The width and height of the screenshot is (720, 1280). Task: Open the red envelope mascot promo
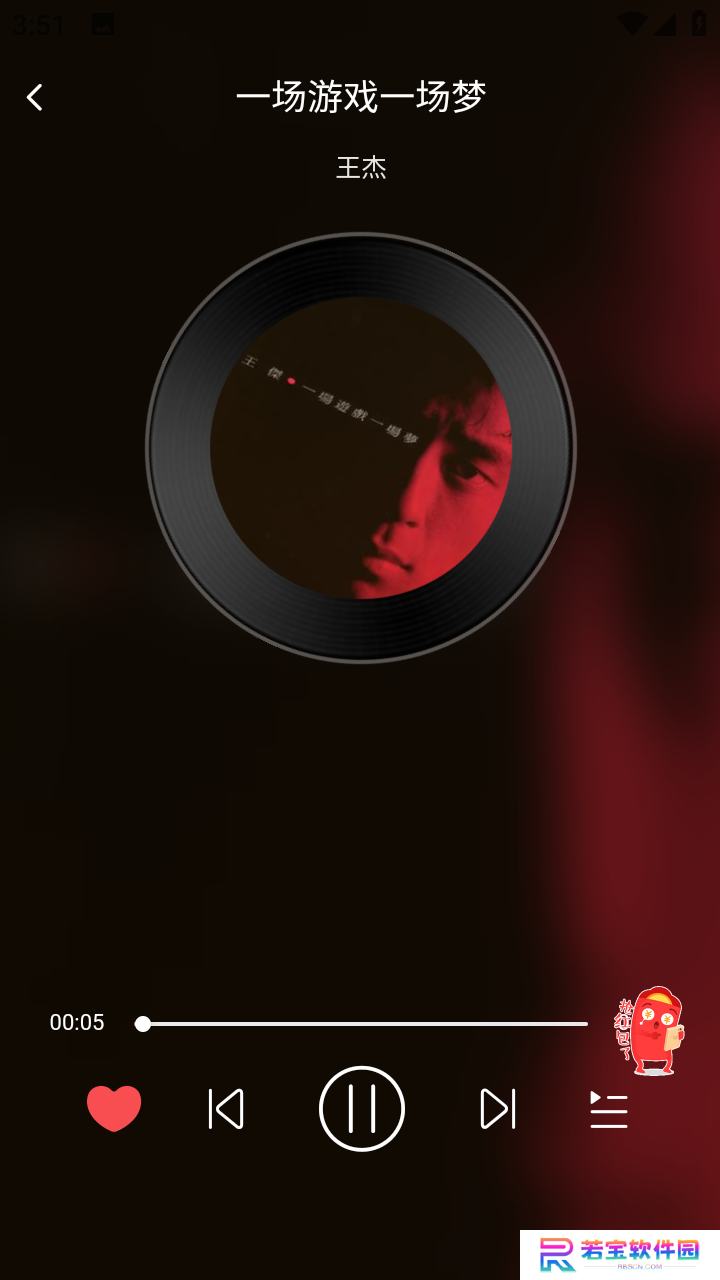click(x=650, y=1031)
